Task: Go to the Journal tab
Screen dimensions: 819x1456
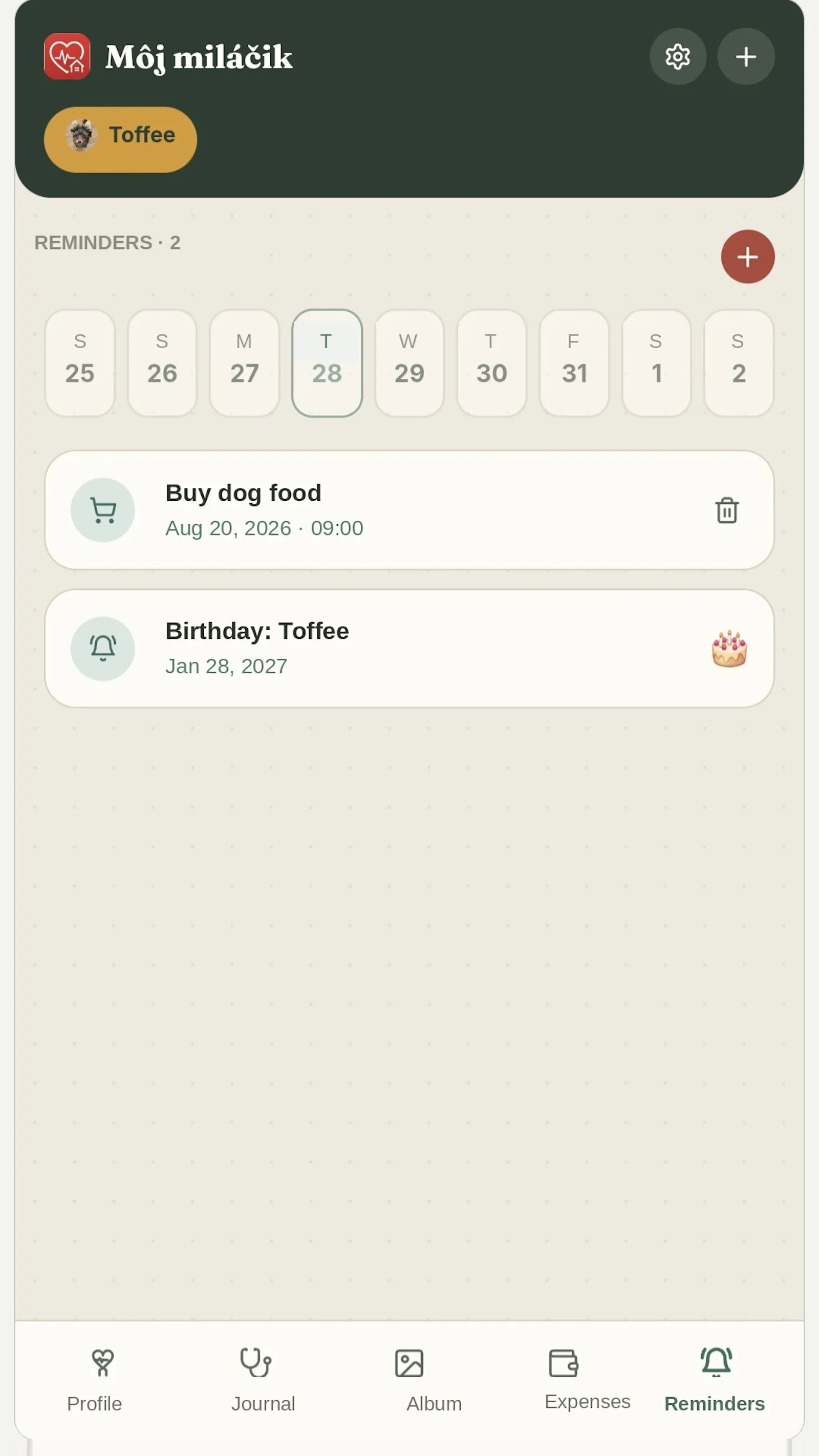Action: coord(263,1380)
